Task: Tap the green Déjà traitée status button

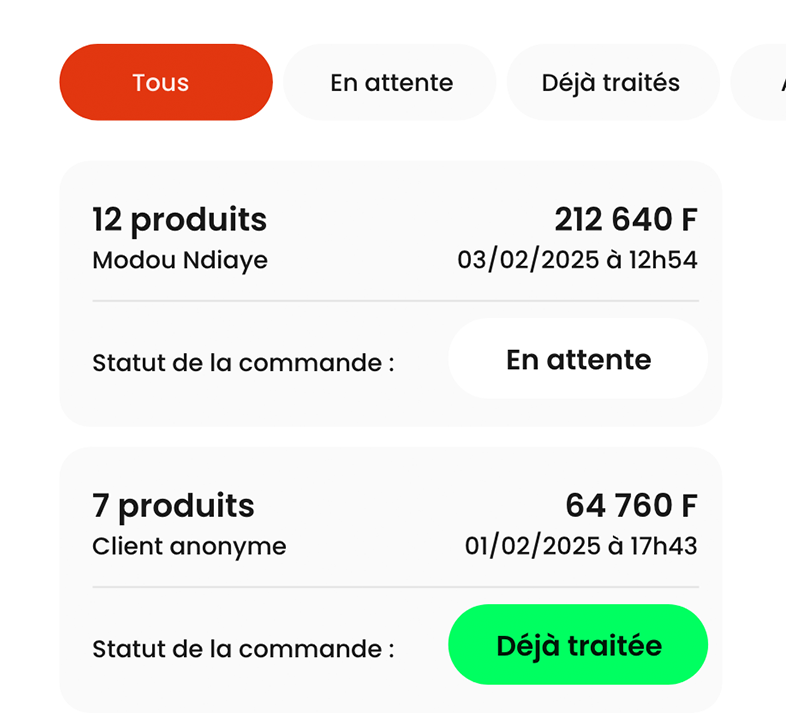Action: click(578, 646)
